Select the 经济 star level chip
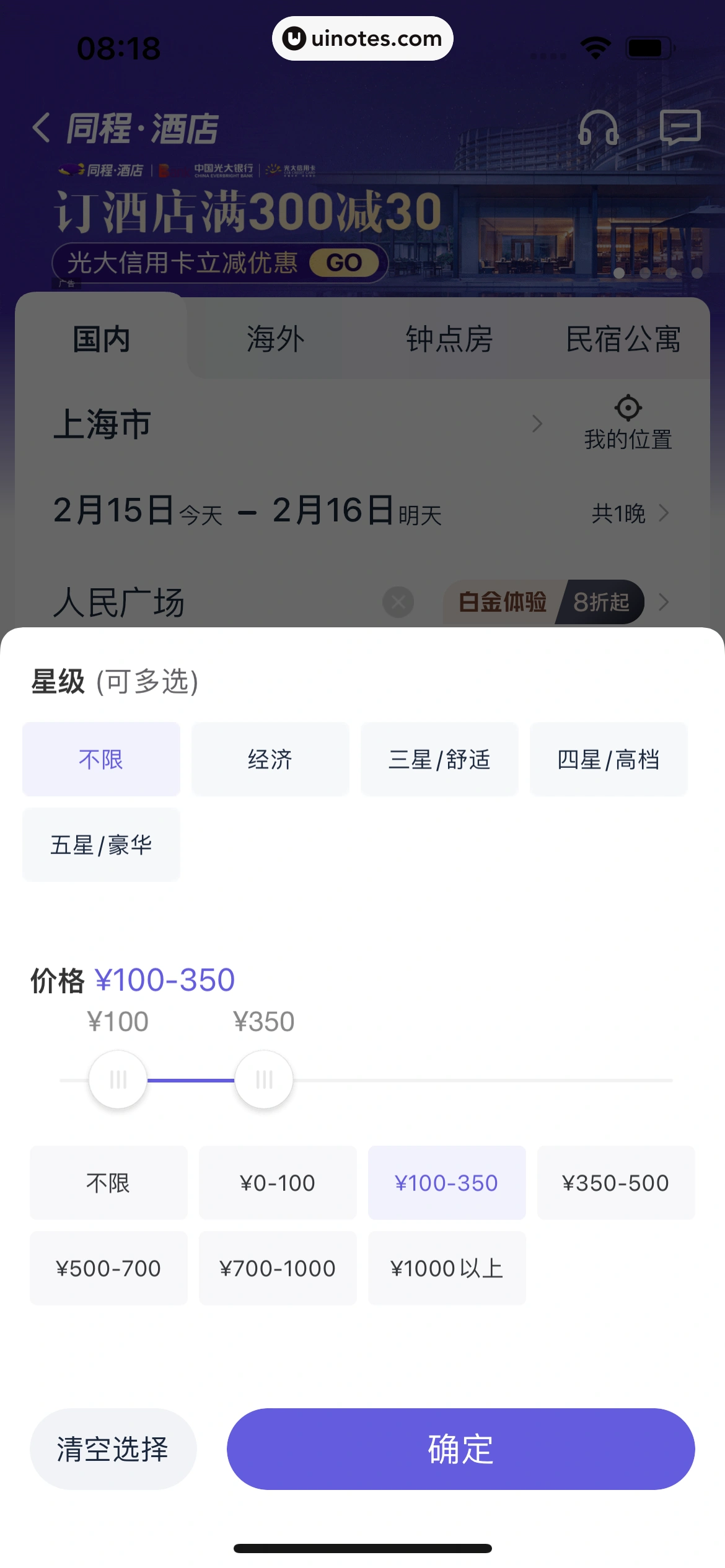This screenshot has height=1568, width=725. coord(270,759)
